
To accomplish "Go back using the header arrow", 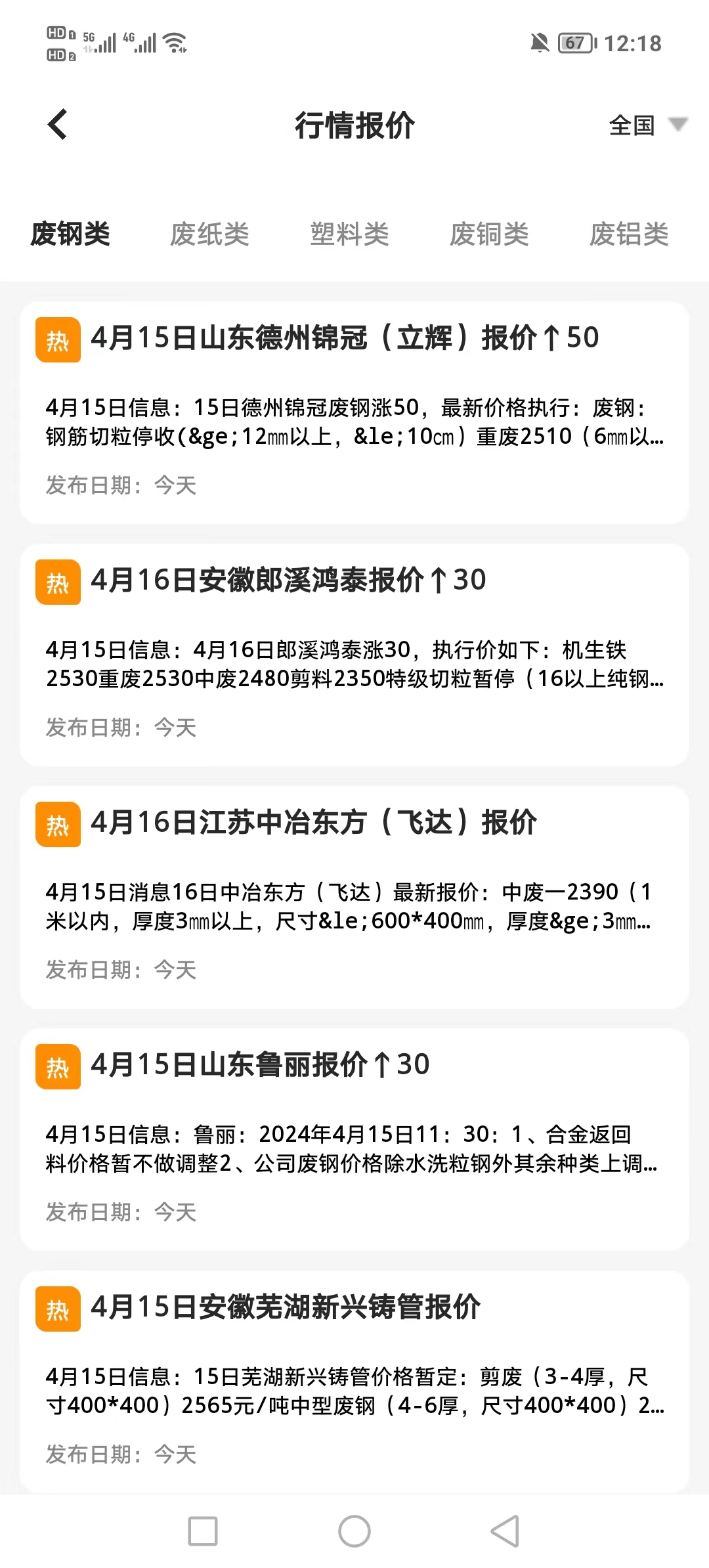I will click(58, 124).
